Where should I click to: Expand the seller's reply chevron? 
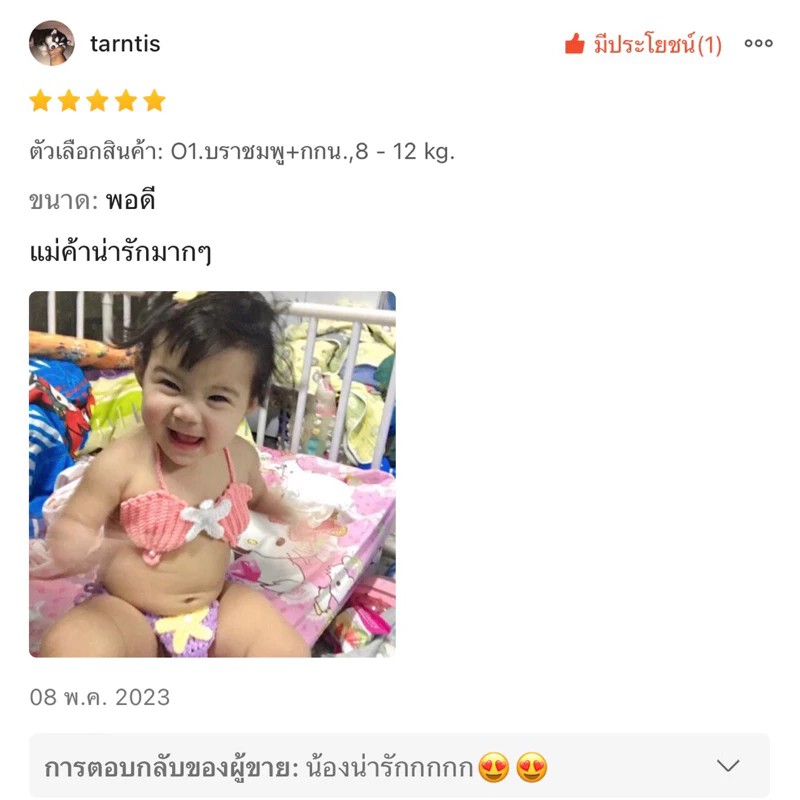coord(728,765)
